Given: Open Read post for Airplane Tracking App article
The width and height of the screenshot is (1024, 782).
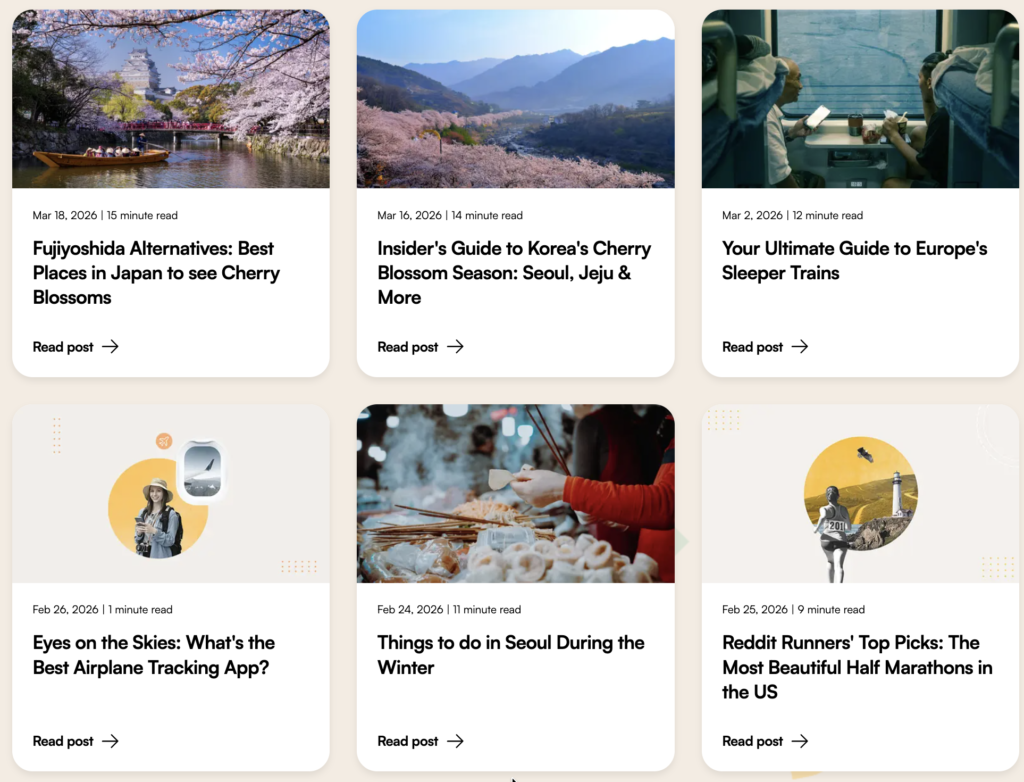Looking at the screenshot, I should tap(76, 741).
